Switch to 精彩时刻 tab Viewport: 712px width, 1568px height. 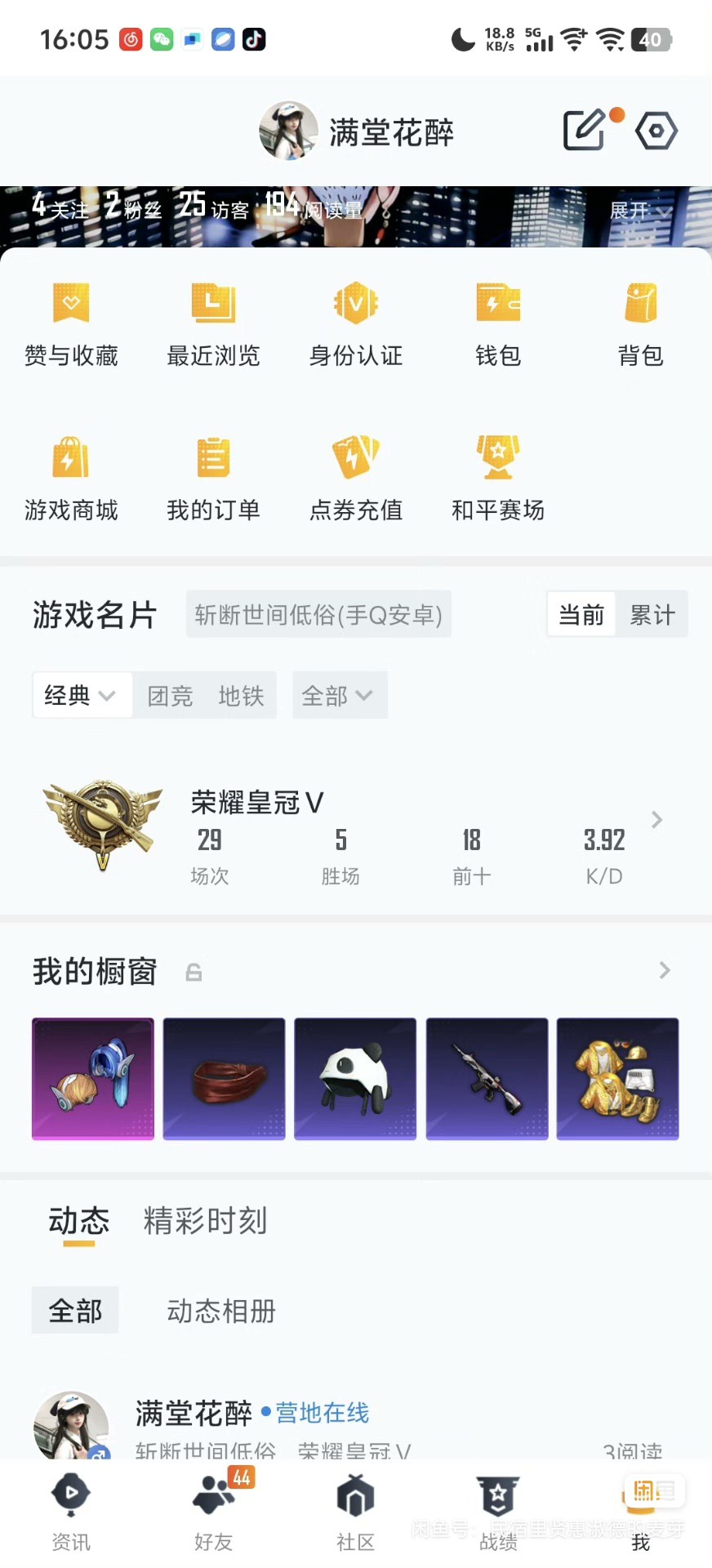click(206, 1221)
